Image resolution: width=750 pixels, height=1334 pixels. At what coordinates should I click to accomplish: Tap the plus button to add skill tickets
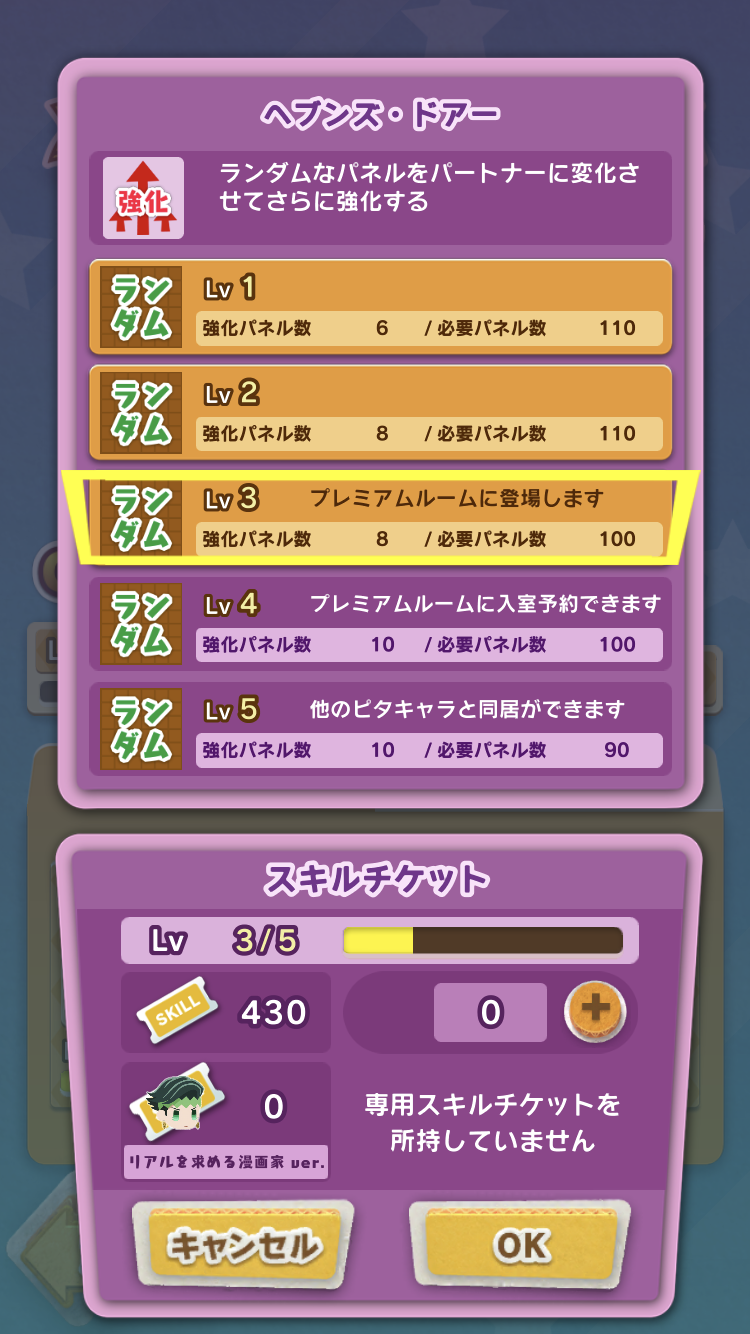coord(595,1011)
